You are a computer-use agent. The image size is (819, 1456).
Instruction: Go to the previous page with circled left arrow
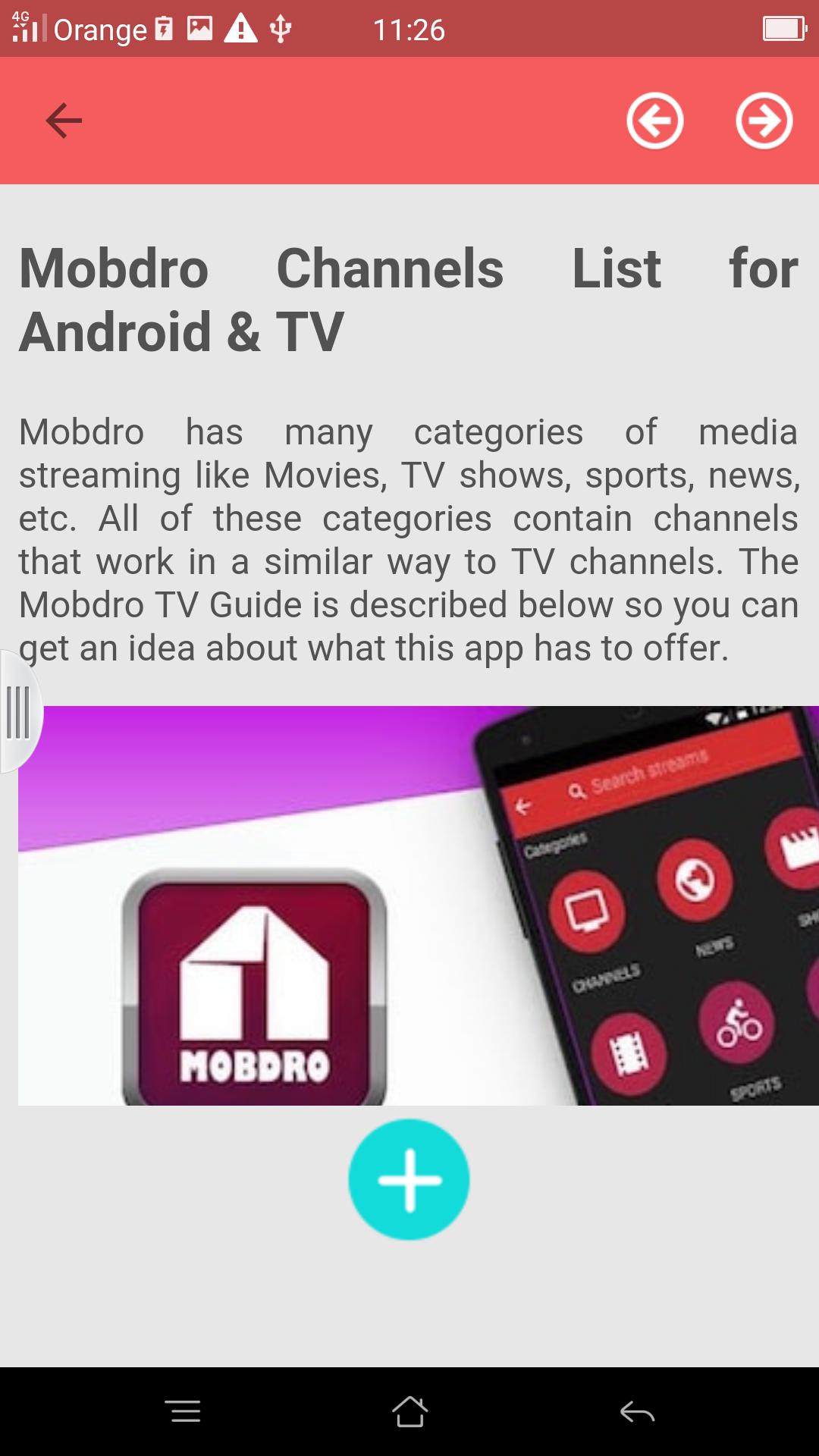(655, 121)
